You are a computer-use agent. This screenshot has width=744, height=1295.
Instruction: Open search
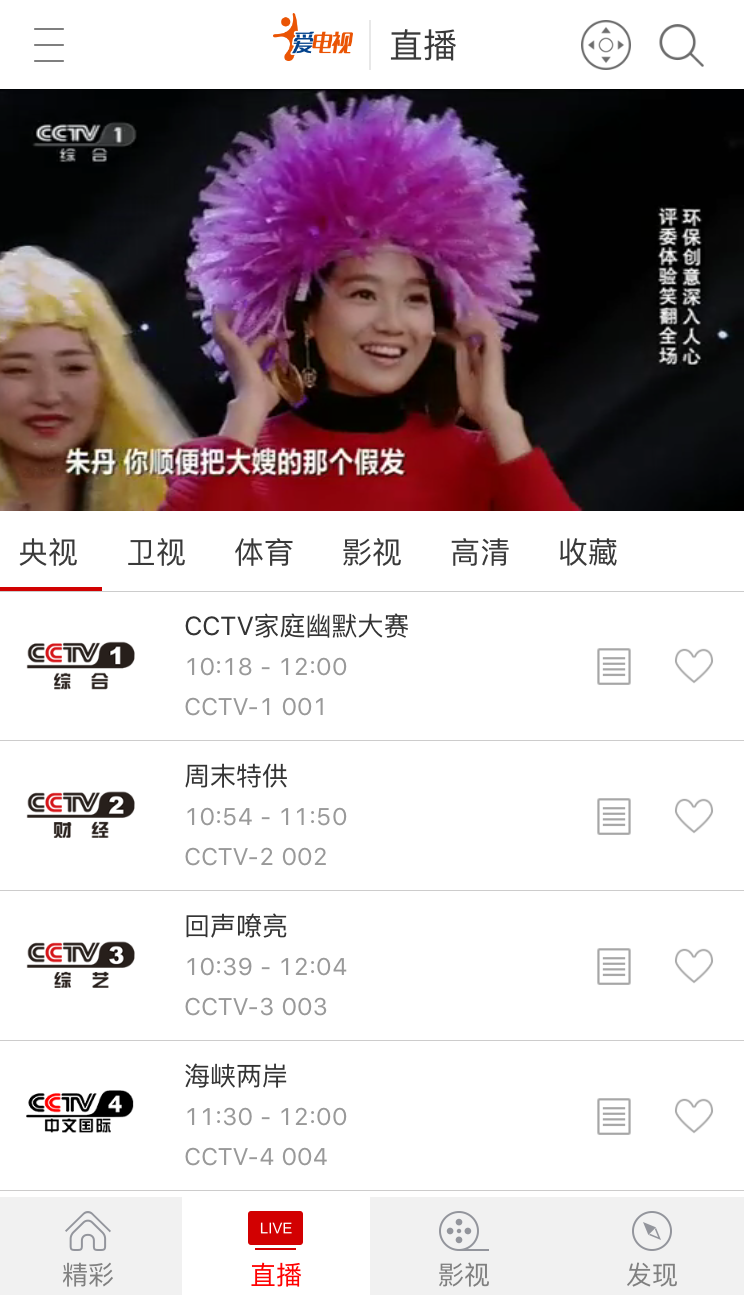681,44
